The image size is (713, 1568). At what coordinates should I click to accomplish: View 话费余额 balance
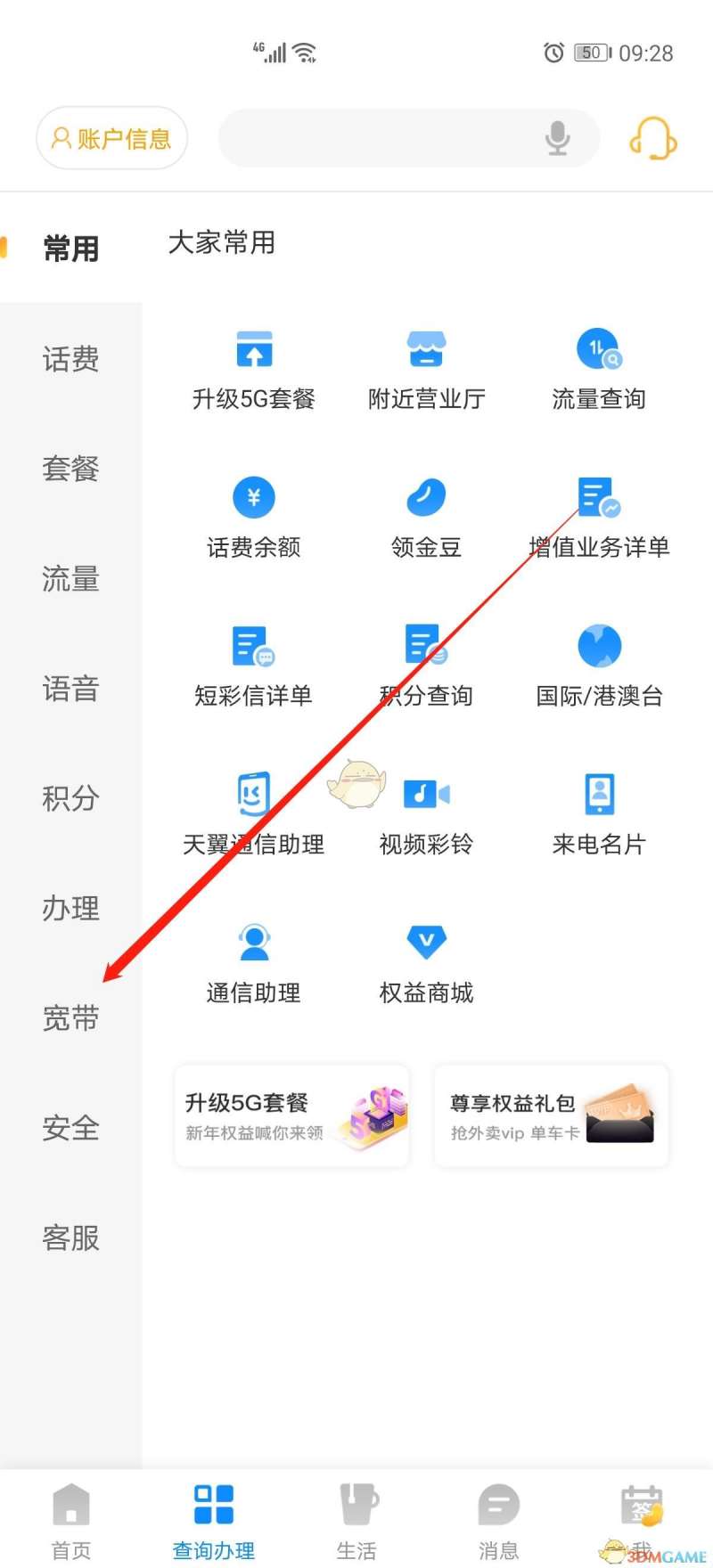(x=254, y=518)
